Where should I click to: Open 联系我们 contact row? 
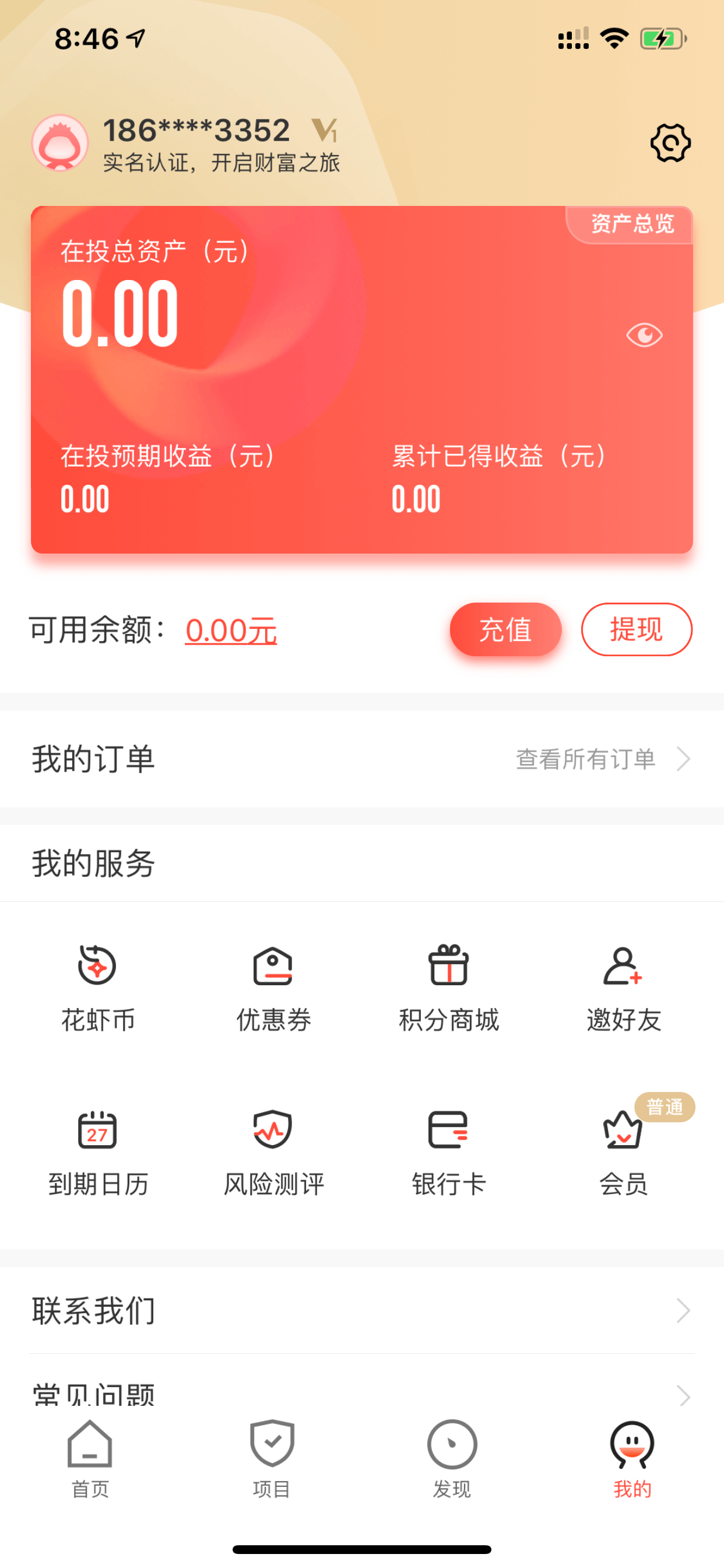point(362,1311)
